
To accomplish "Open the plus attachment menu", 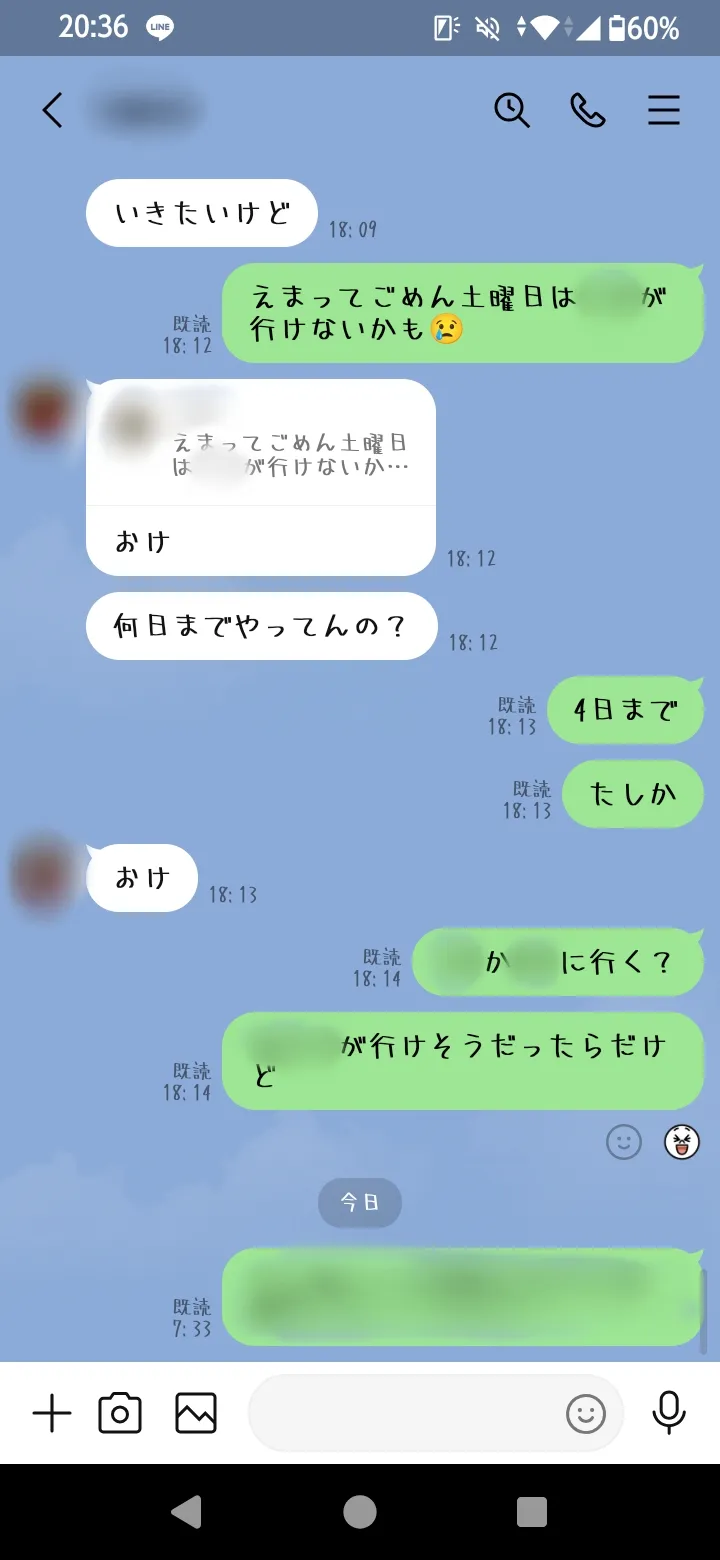I will pyautogui.click(x=52, y=1413).
